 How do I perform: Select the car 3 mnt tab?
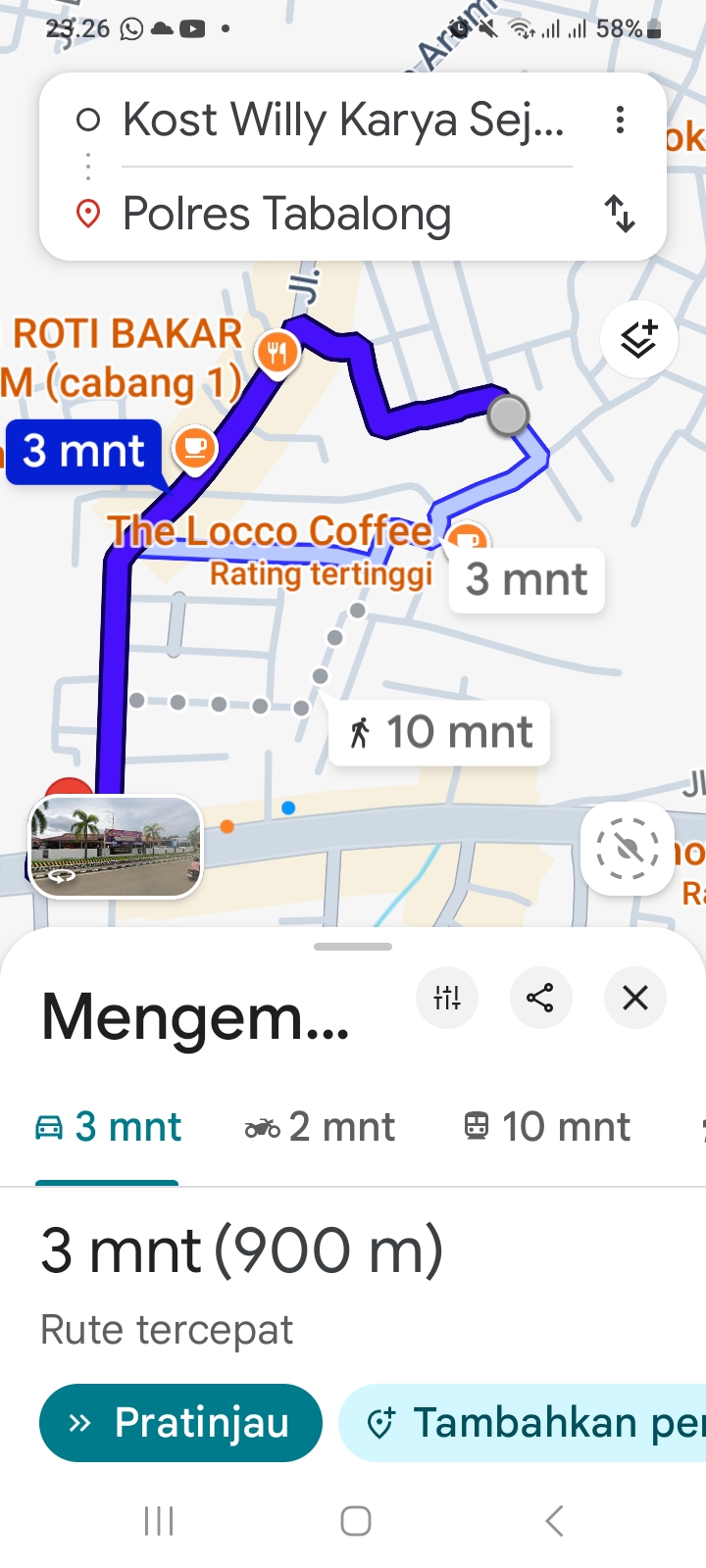coord(109,1127)
